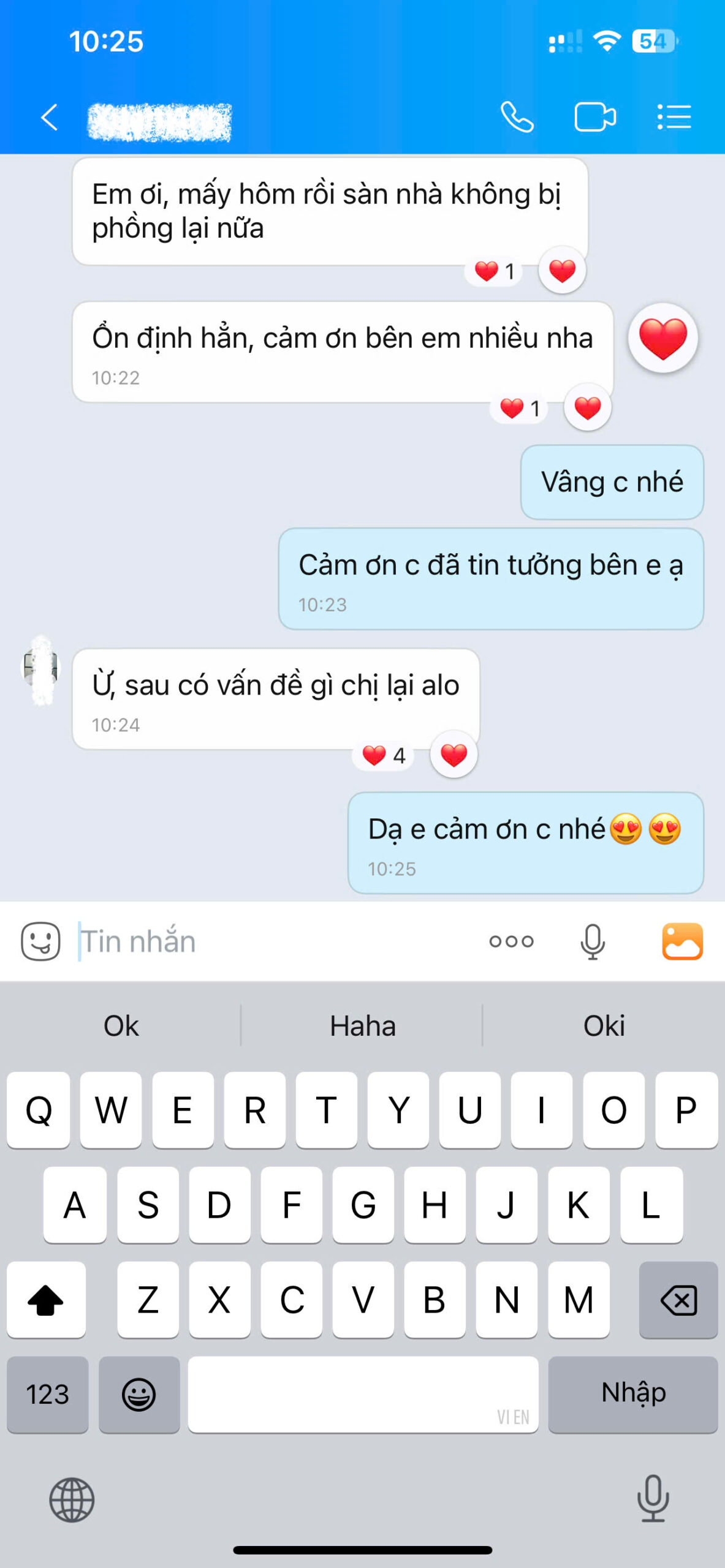The height and width of the screenshot is (1568, 725).
Task: Go back to the chat list
Action: pos(49,117)
